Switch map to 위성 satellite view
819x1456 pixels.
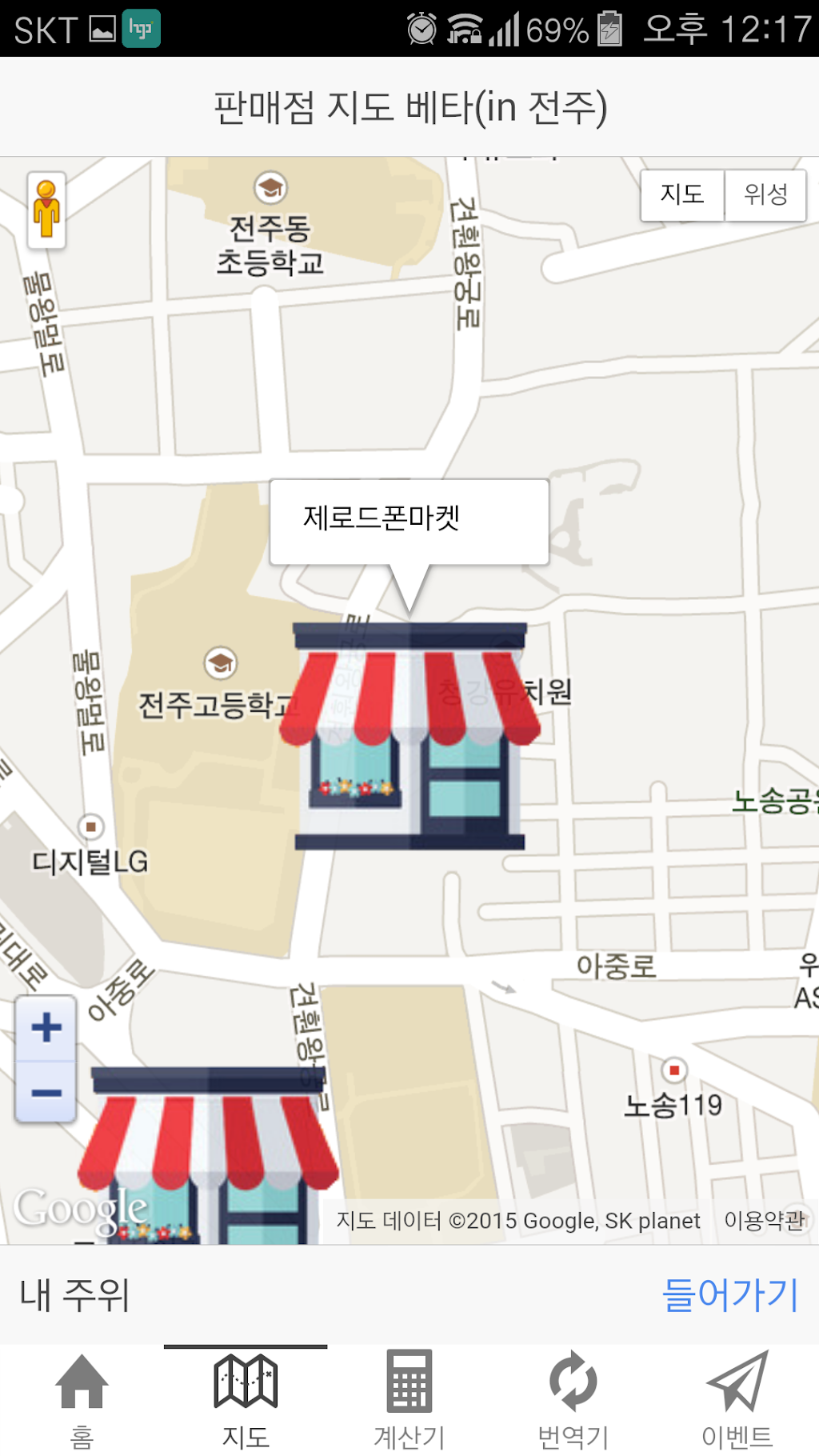[x=765, y=194]
